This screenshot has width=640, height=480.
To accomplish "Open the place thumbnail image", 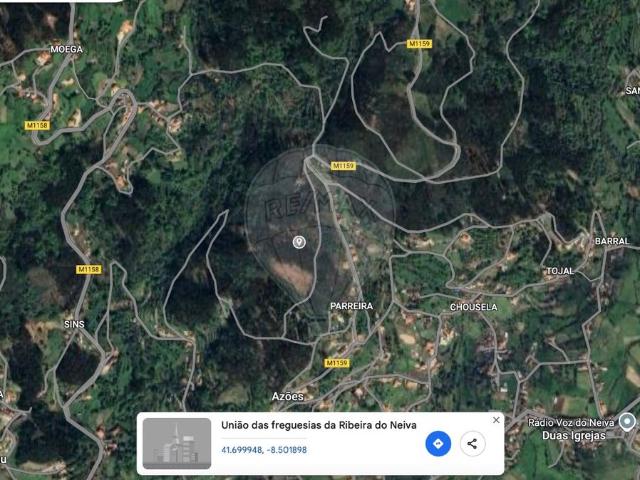I will point(177,443).
